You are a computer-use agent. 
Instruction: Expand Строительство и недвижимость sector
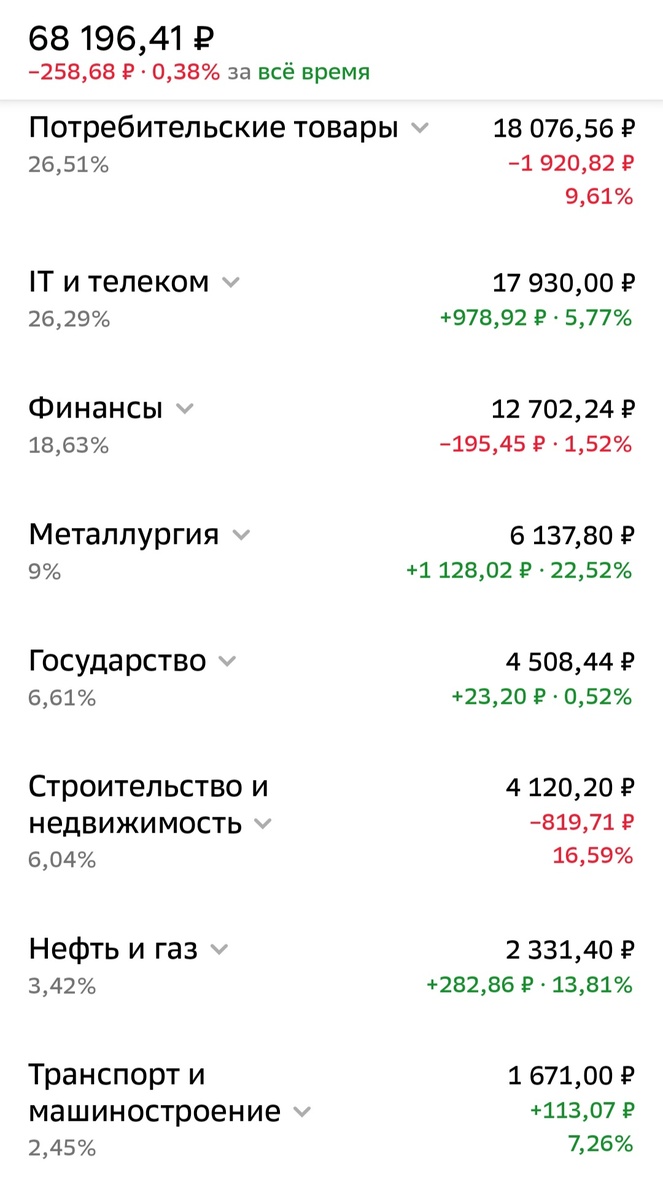coord(263,825)
